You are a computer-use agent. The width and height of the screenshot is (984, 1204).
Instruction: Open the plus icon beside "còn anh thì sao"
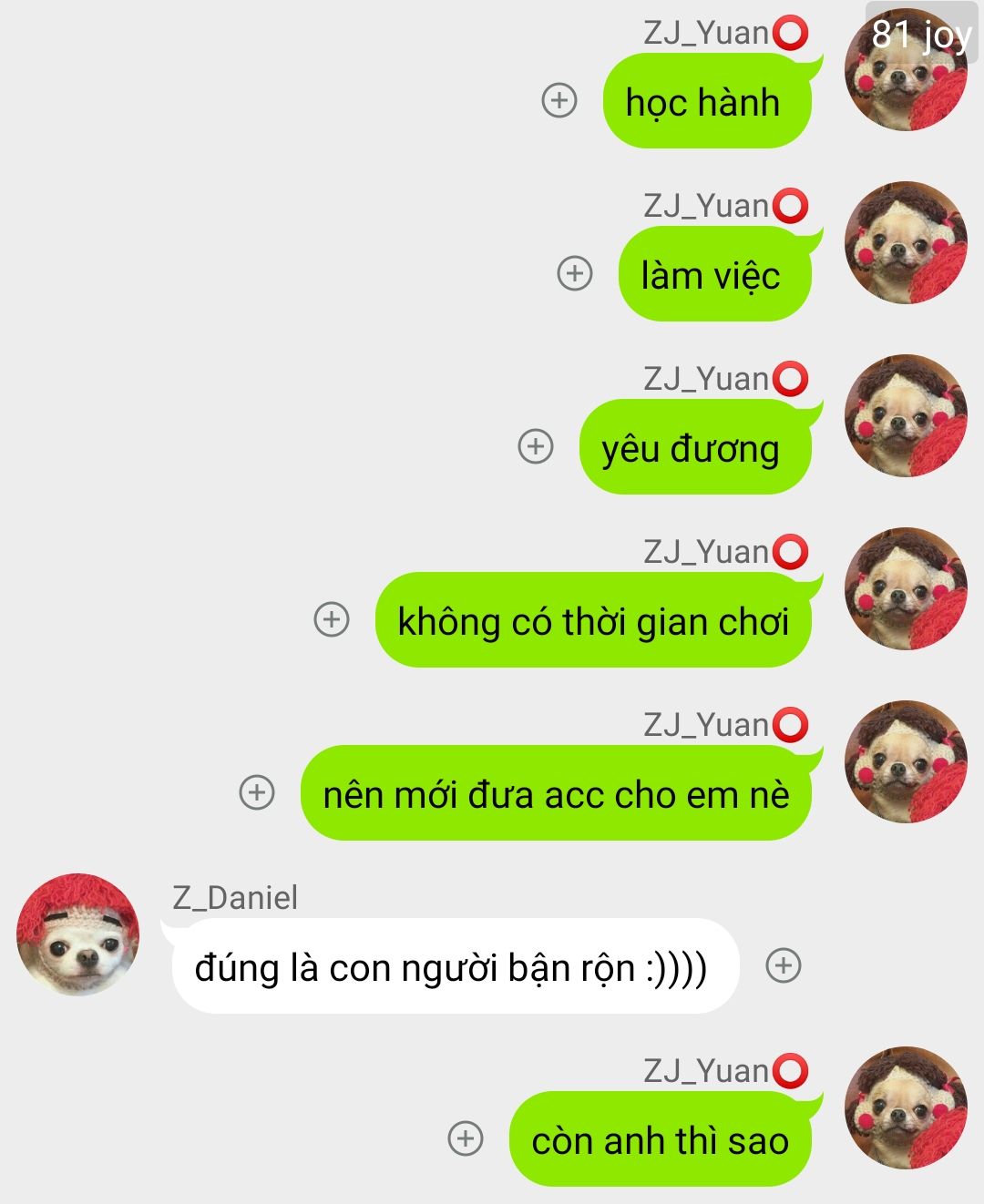(x=466, y=1138)
